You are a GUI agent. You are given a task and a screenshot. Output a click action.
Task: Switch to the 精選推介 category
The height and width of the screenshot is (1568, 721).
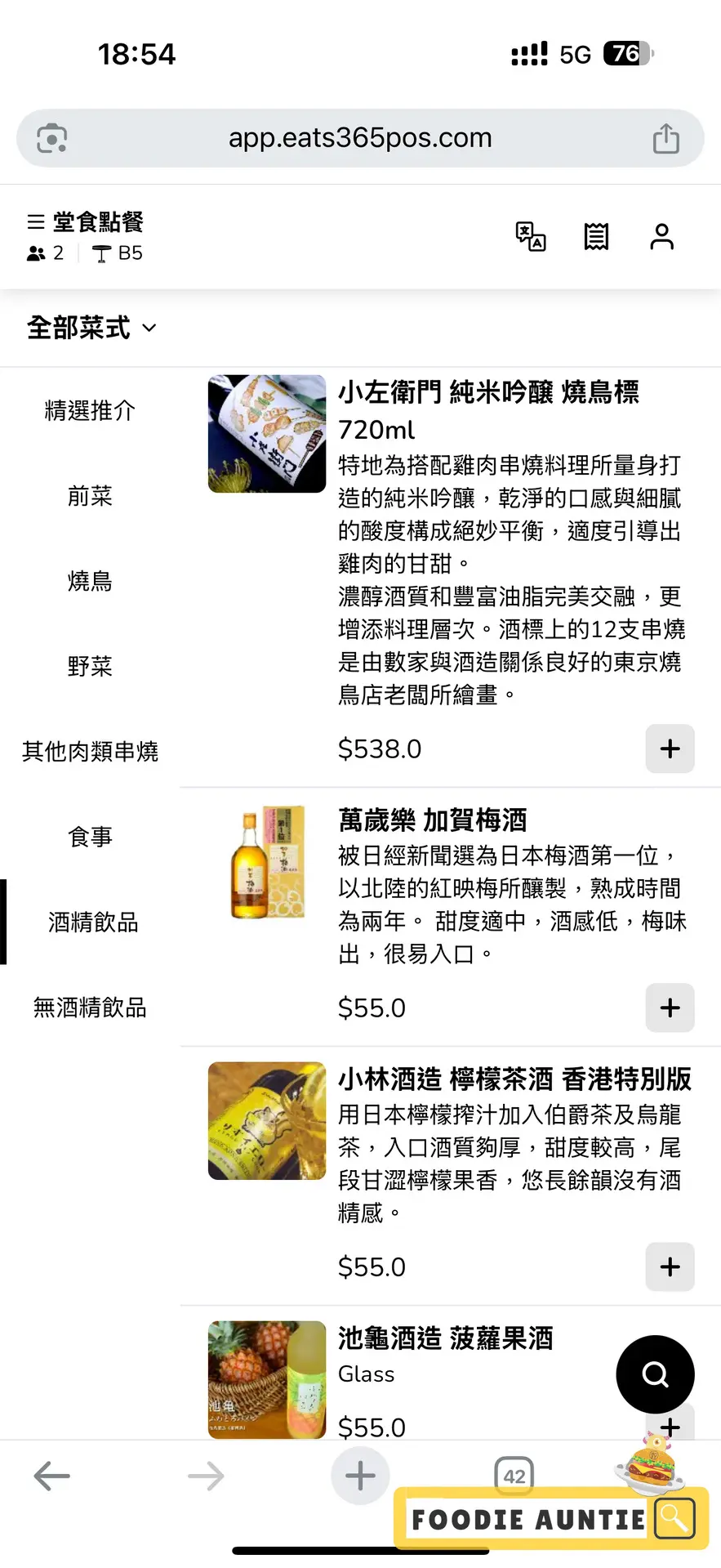90,410
